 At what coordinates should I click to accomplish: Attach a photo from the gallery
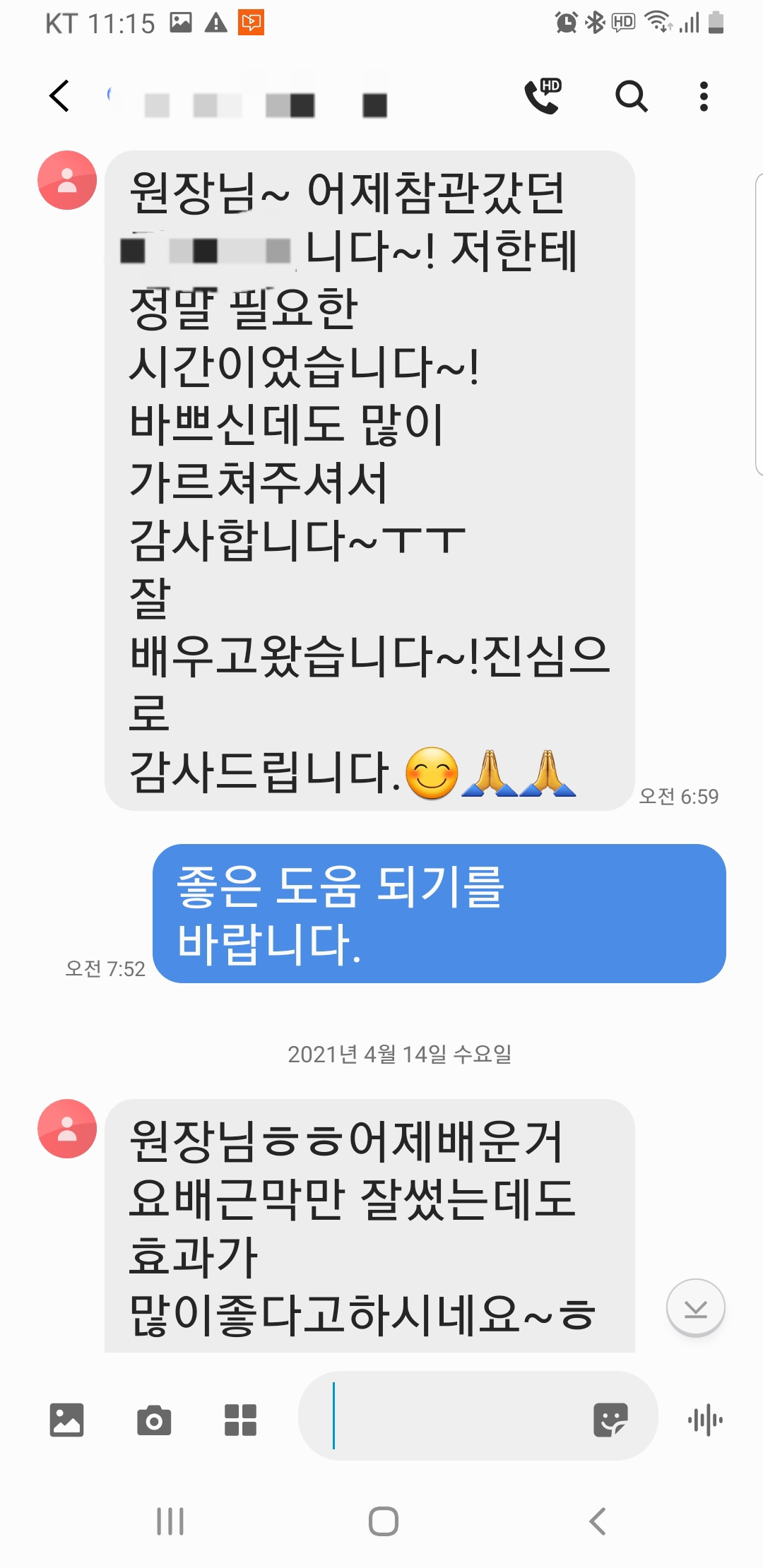coord(67,1420)
